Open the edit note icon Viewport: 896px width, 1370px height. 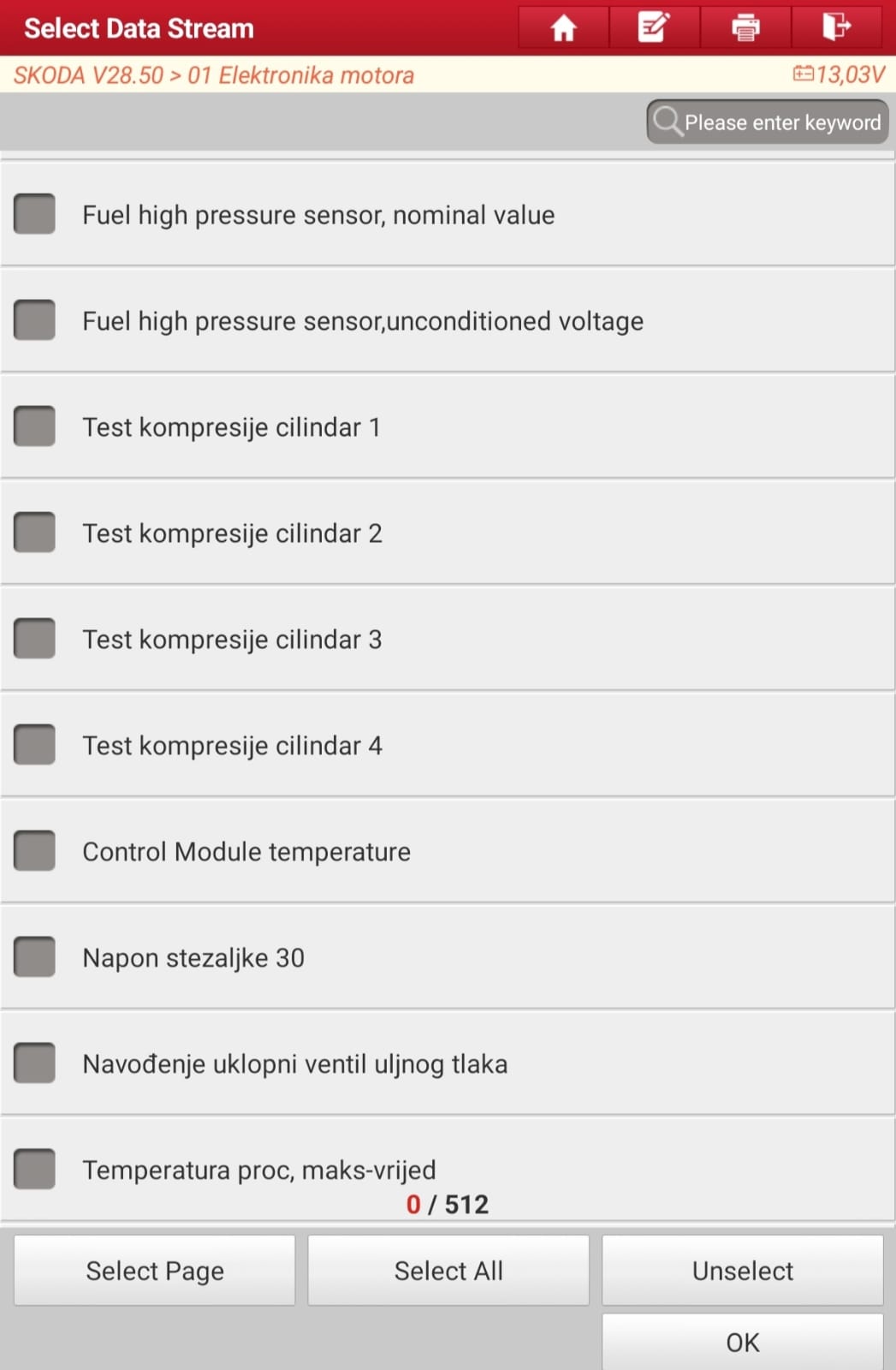pos(654,28)
